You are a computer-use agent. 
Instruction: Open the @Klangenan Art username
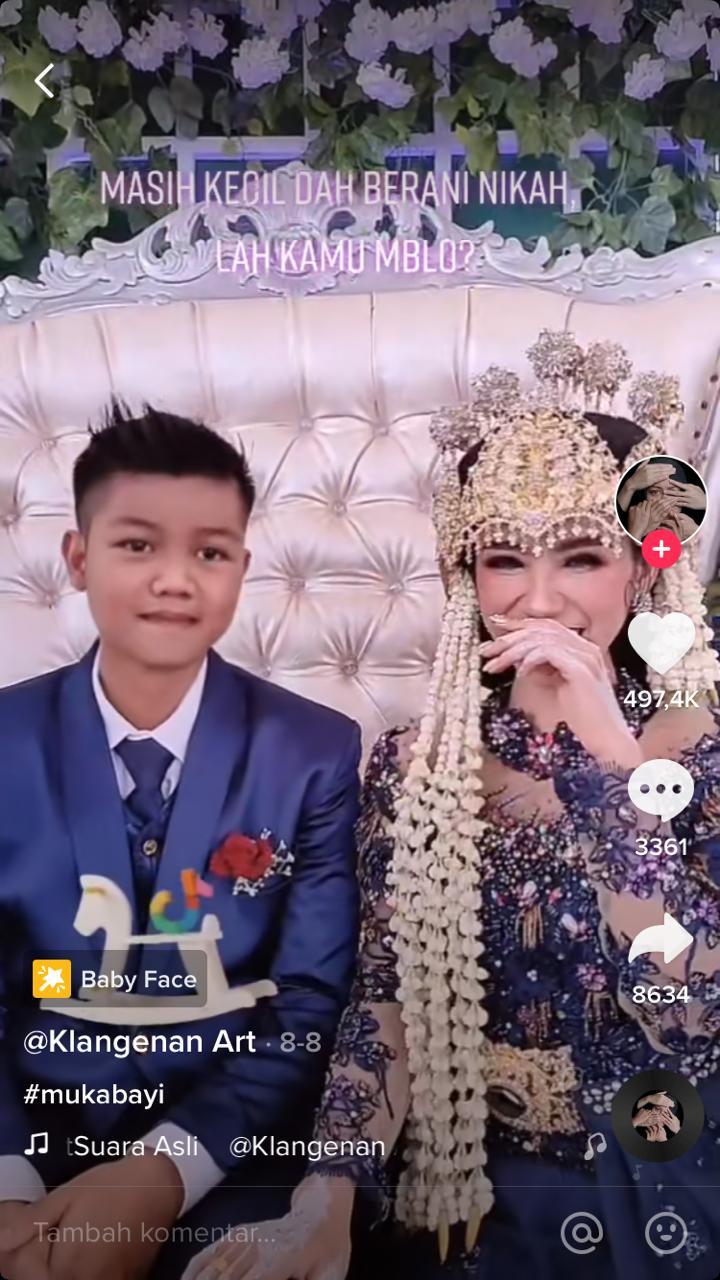tap(140, 1042)
